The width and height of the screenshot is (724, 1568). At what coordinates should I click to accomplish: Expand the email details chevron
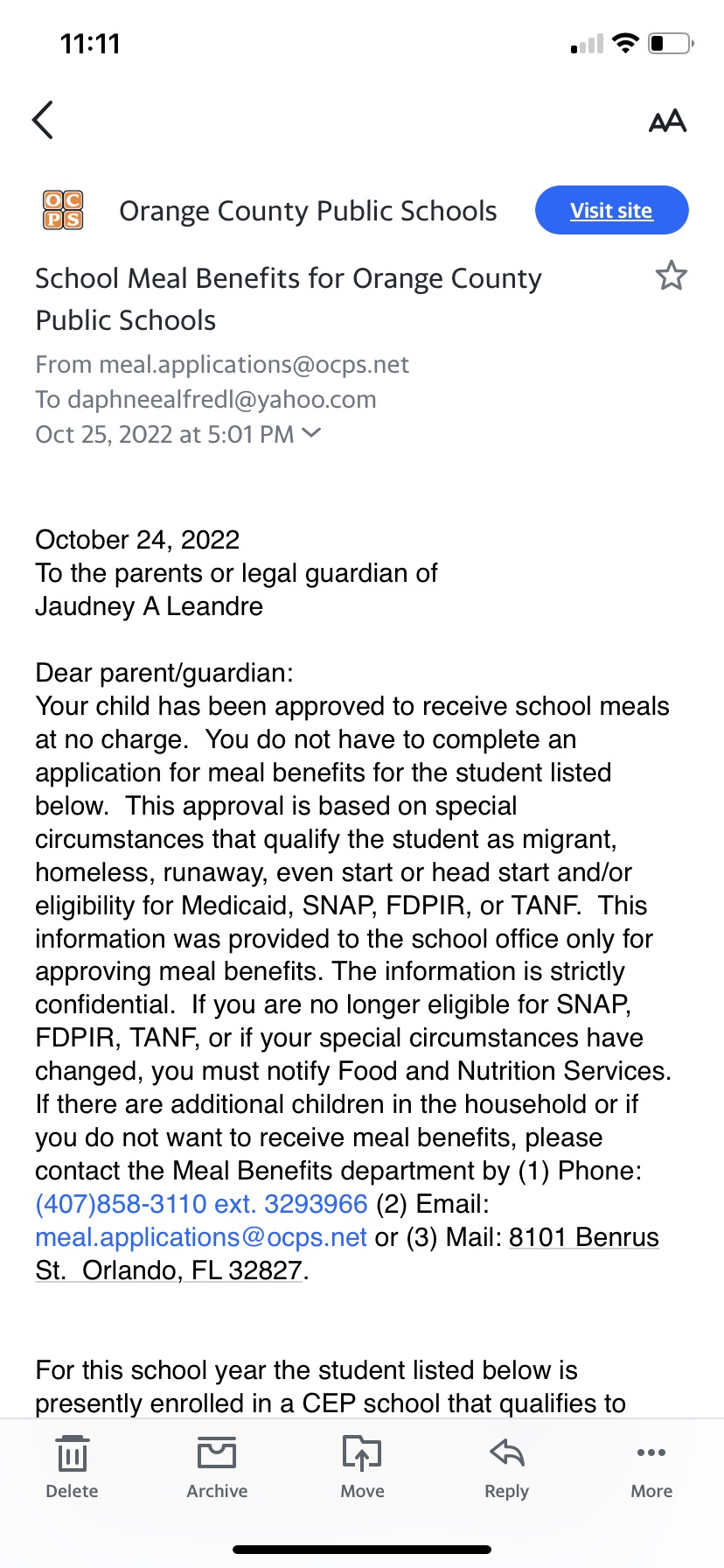(311, 433)
